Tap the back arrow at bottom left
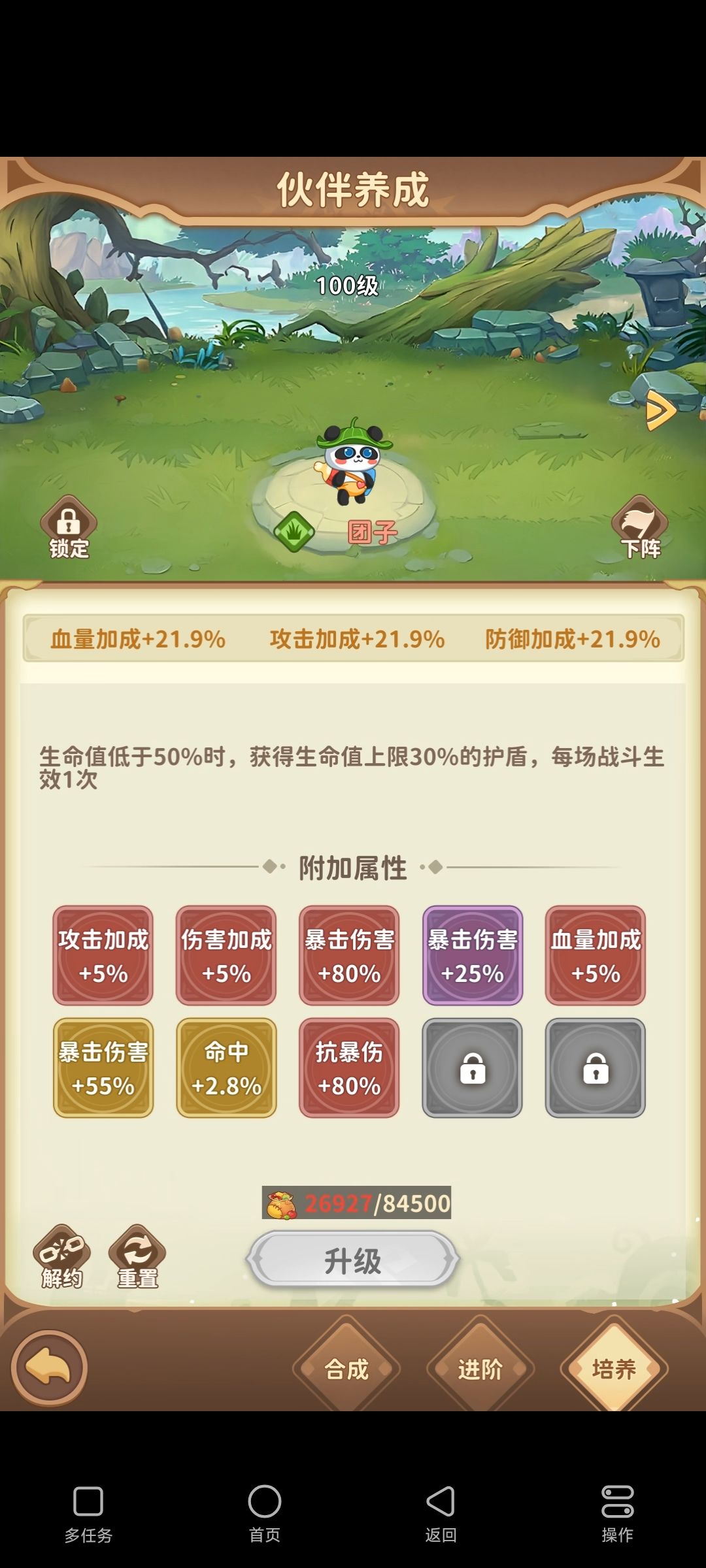The height and width of the screenshot is (1568, 706). pos(49,1365)
